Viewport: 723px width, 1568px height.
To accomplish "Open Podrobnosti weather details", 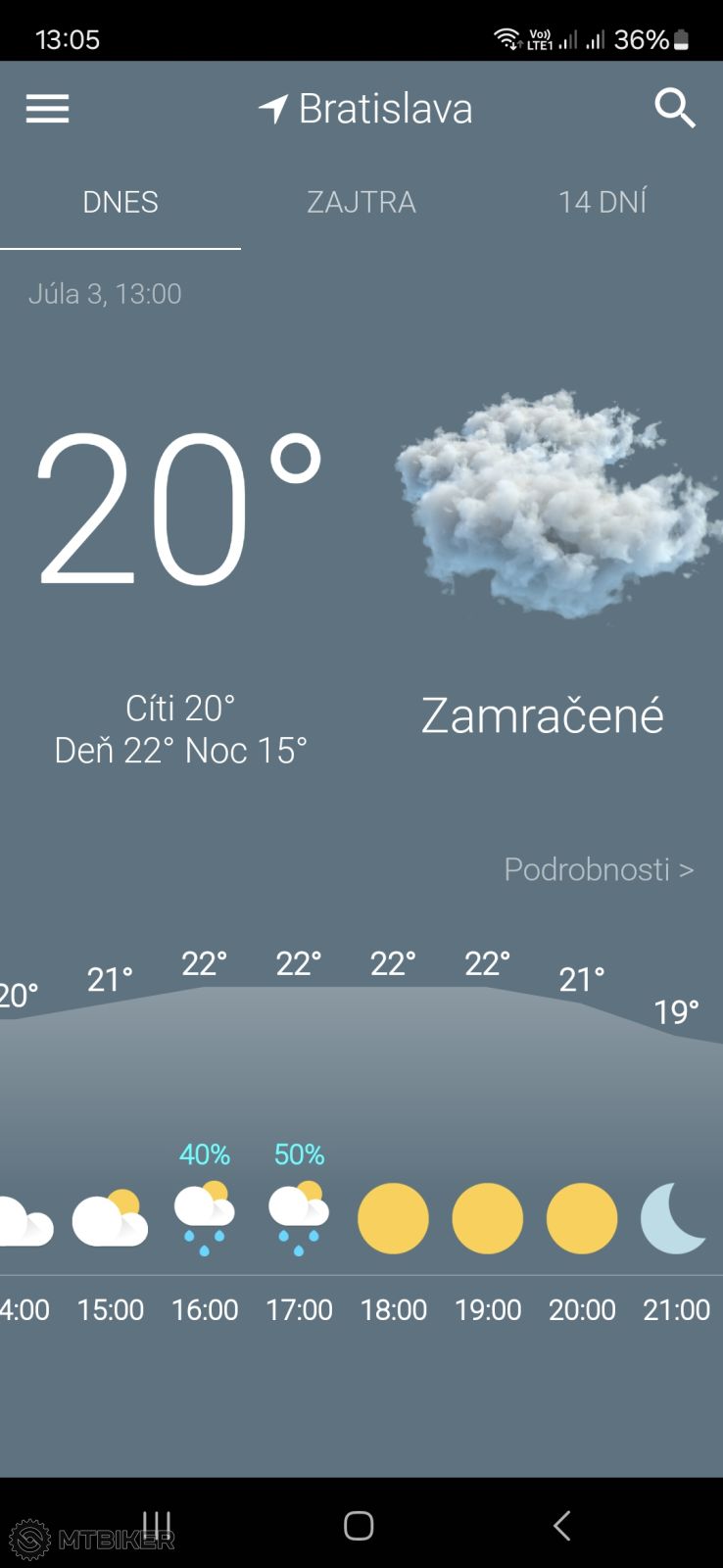I will 598,869.
